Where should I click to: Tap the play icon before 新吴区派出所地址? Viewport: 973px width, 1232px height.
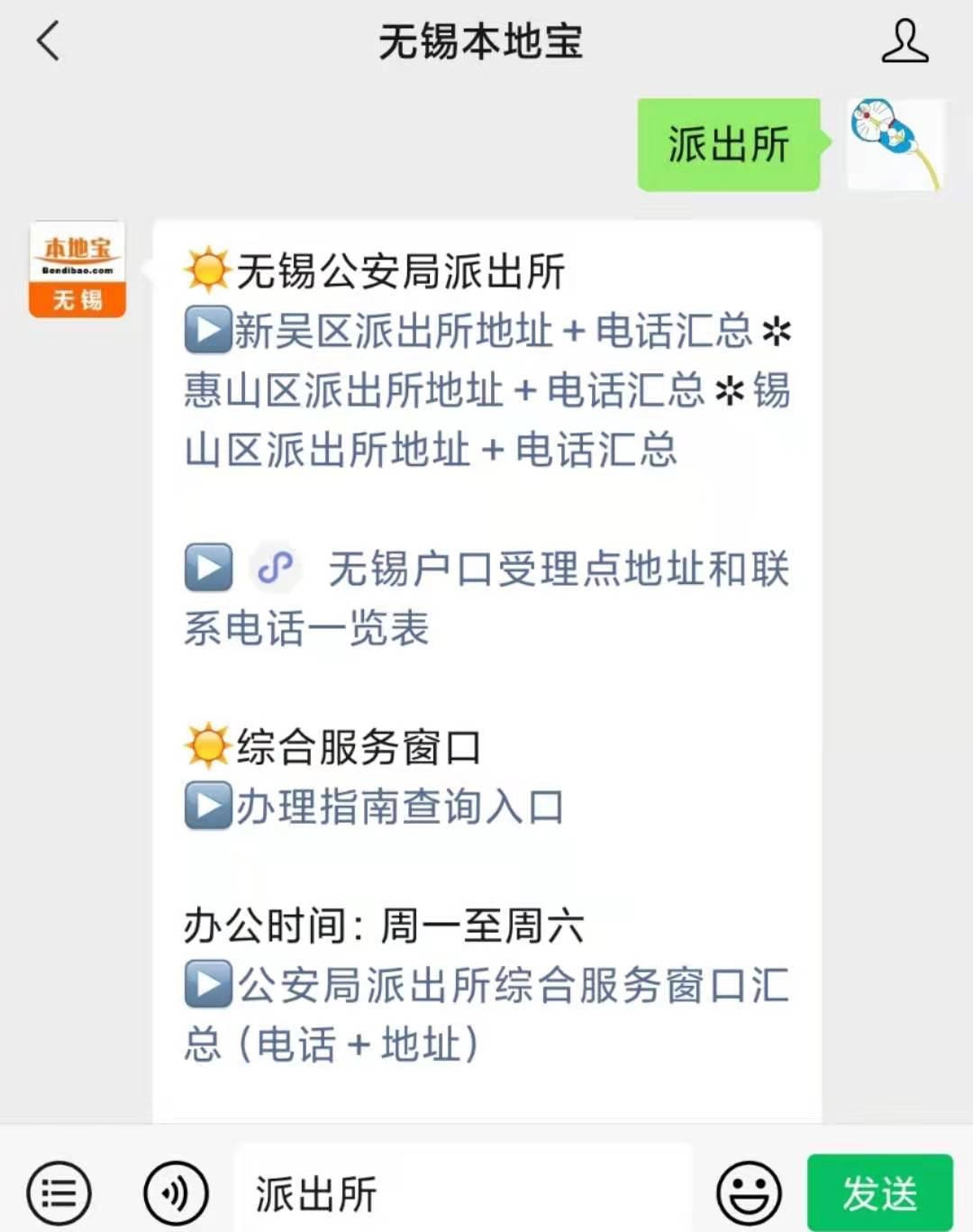coord(207,332)
